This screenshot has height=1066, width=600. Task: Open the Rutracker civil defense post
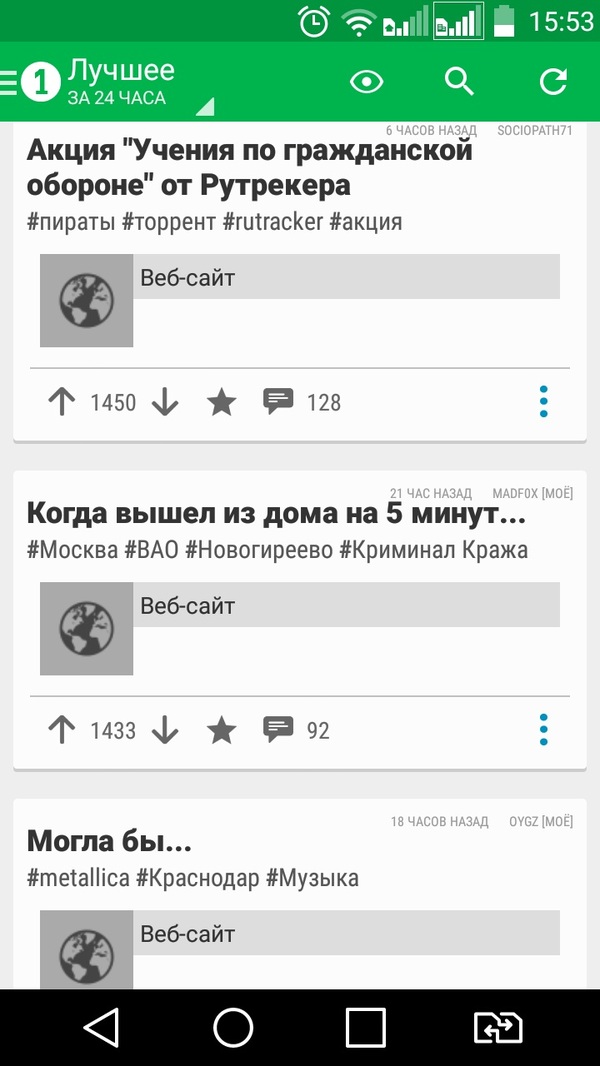[249, 169]
